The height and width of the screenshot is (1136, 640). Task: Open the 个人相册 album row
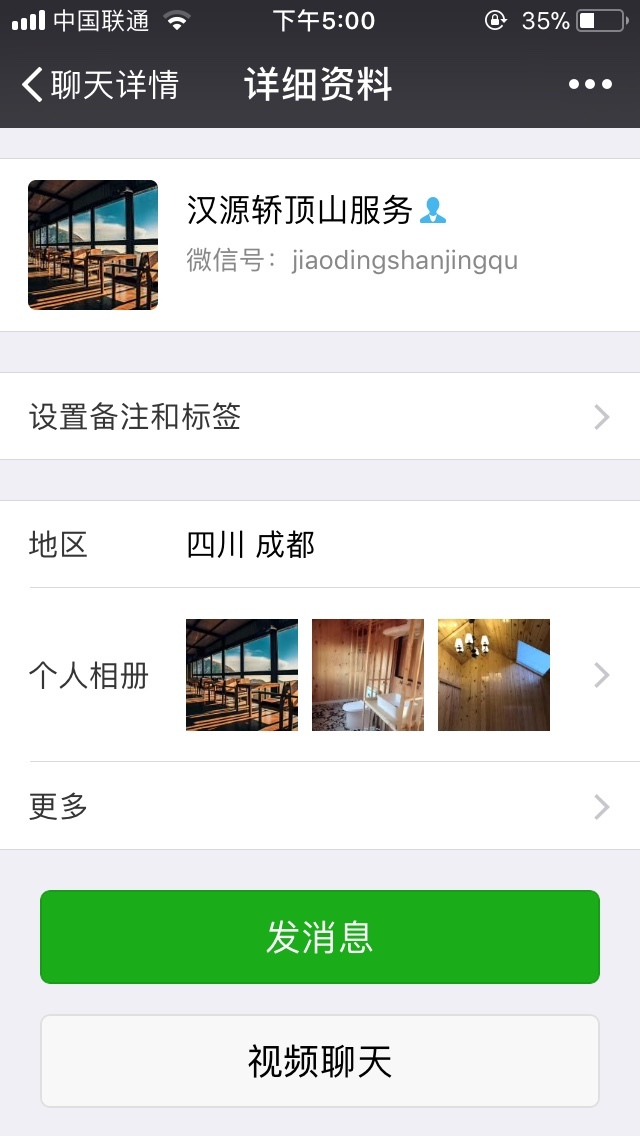point(320,674)
